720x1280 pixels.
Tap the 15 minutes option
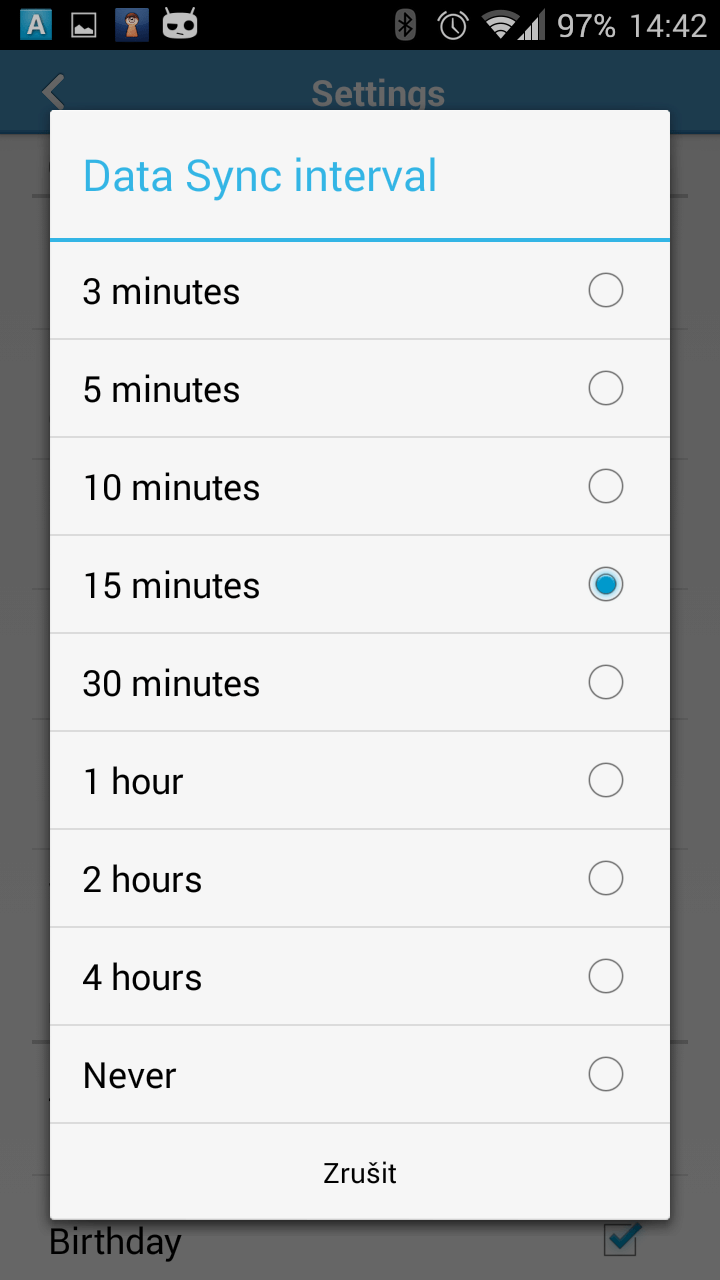point(360,585)
